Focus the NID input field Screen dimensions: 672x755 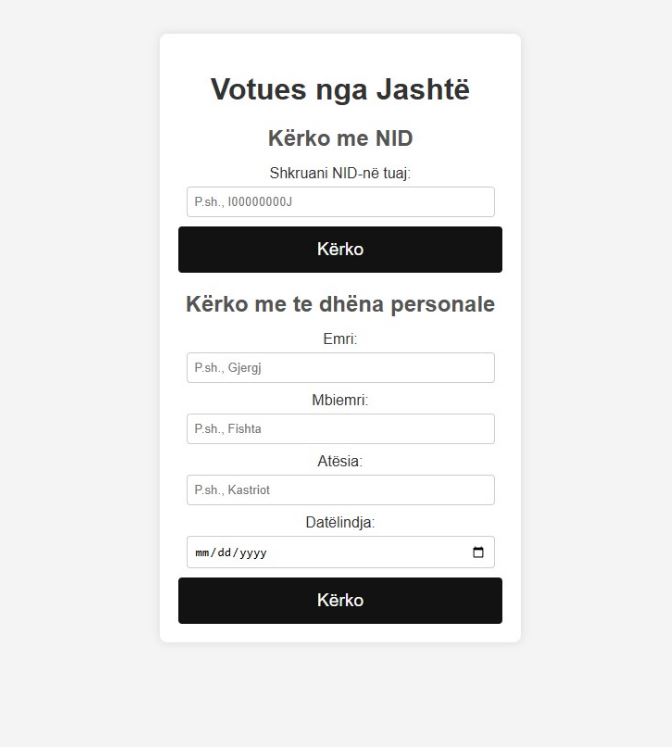(340, 202)
